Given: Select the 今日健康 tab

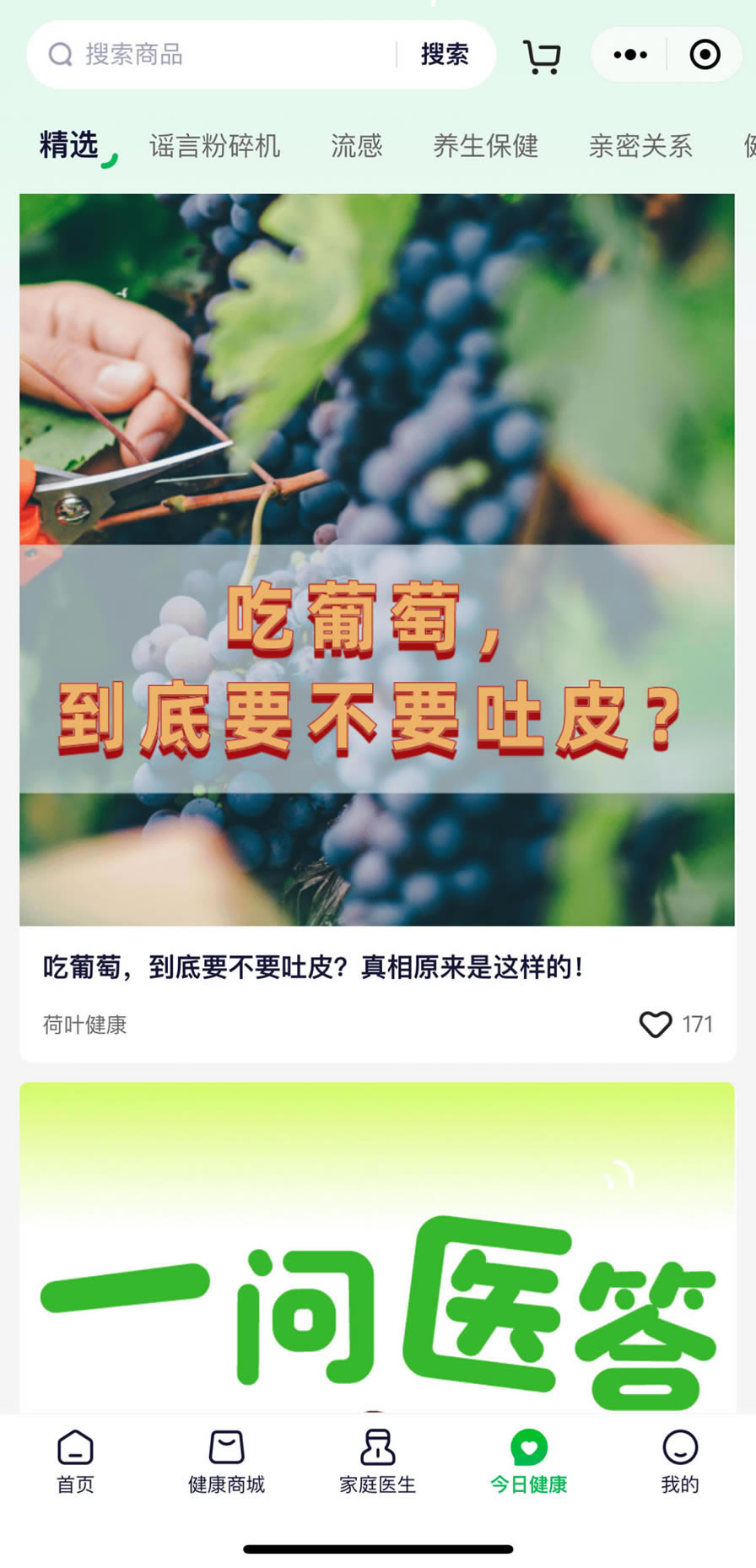Looking at the screenshot, I should tap(528, 1462).
